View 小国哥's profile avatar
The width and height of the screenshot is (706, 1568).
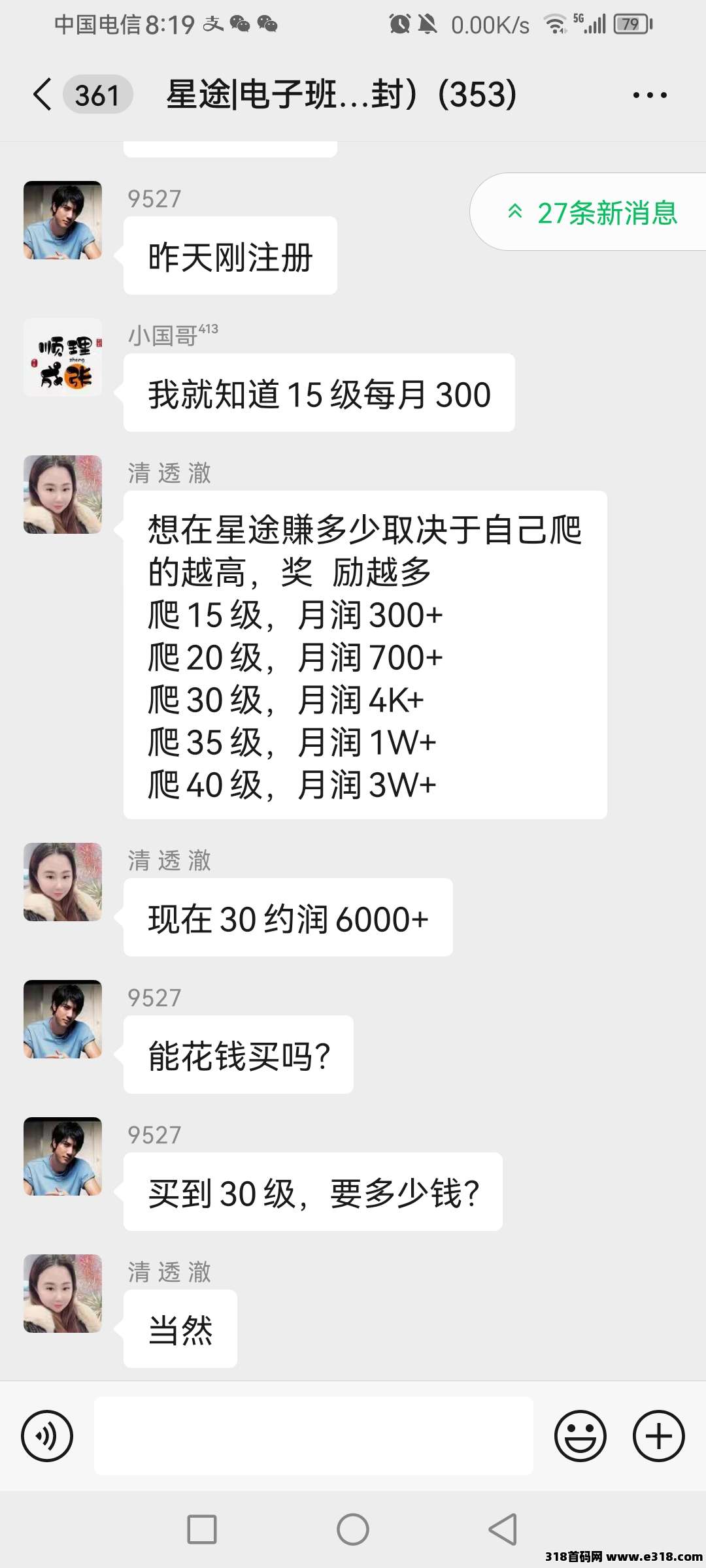(63, 357)
